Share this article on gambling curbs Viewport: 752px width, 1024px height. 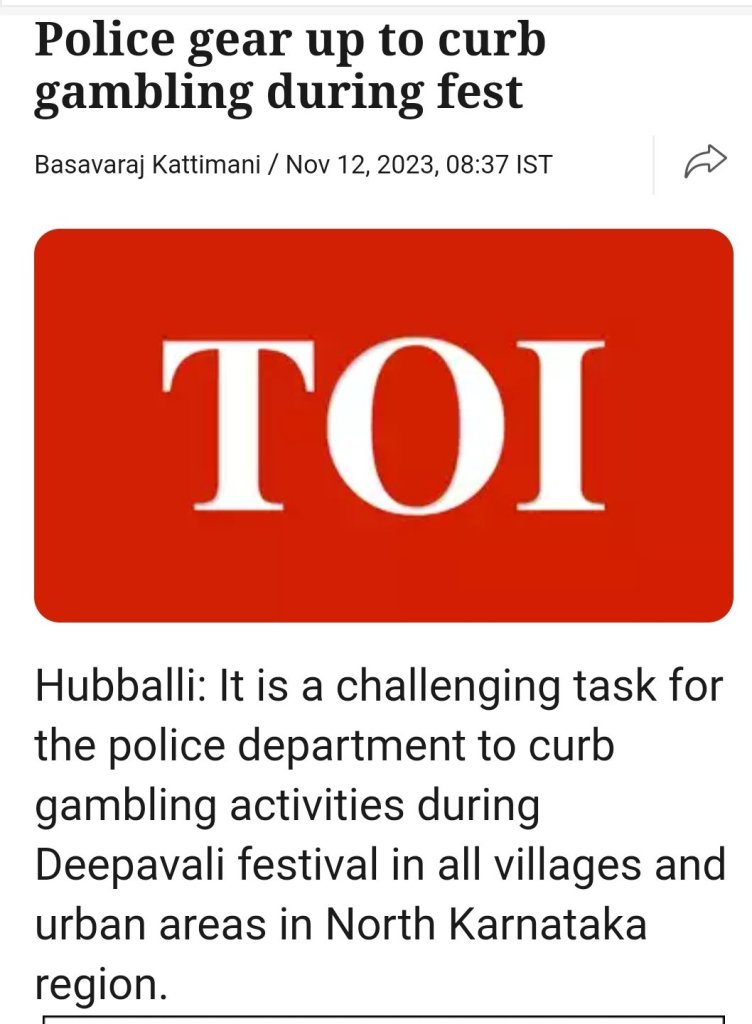(704, 162)
